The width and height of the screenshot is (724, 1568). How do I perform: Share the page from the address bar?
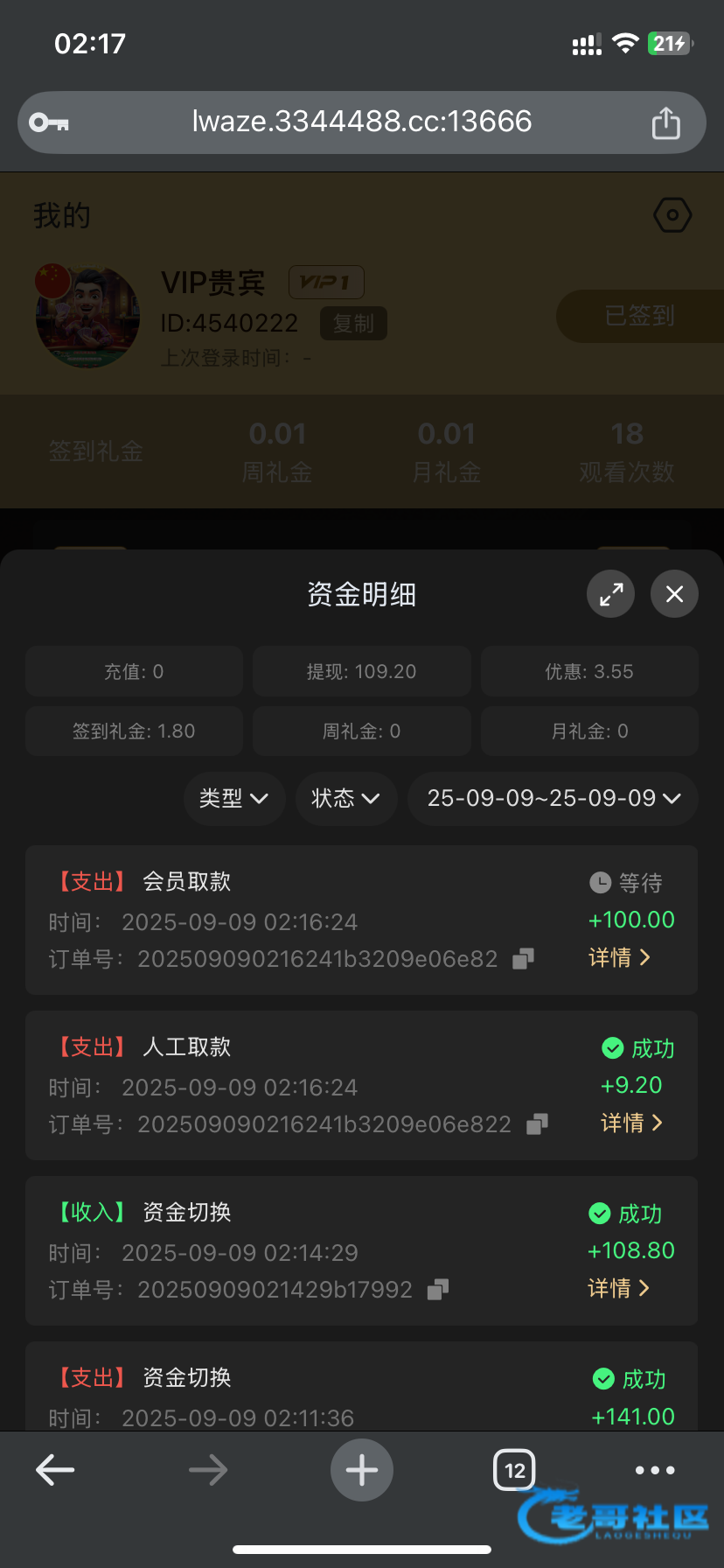pos(665,123)
